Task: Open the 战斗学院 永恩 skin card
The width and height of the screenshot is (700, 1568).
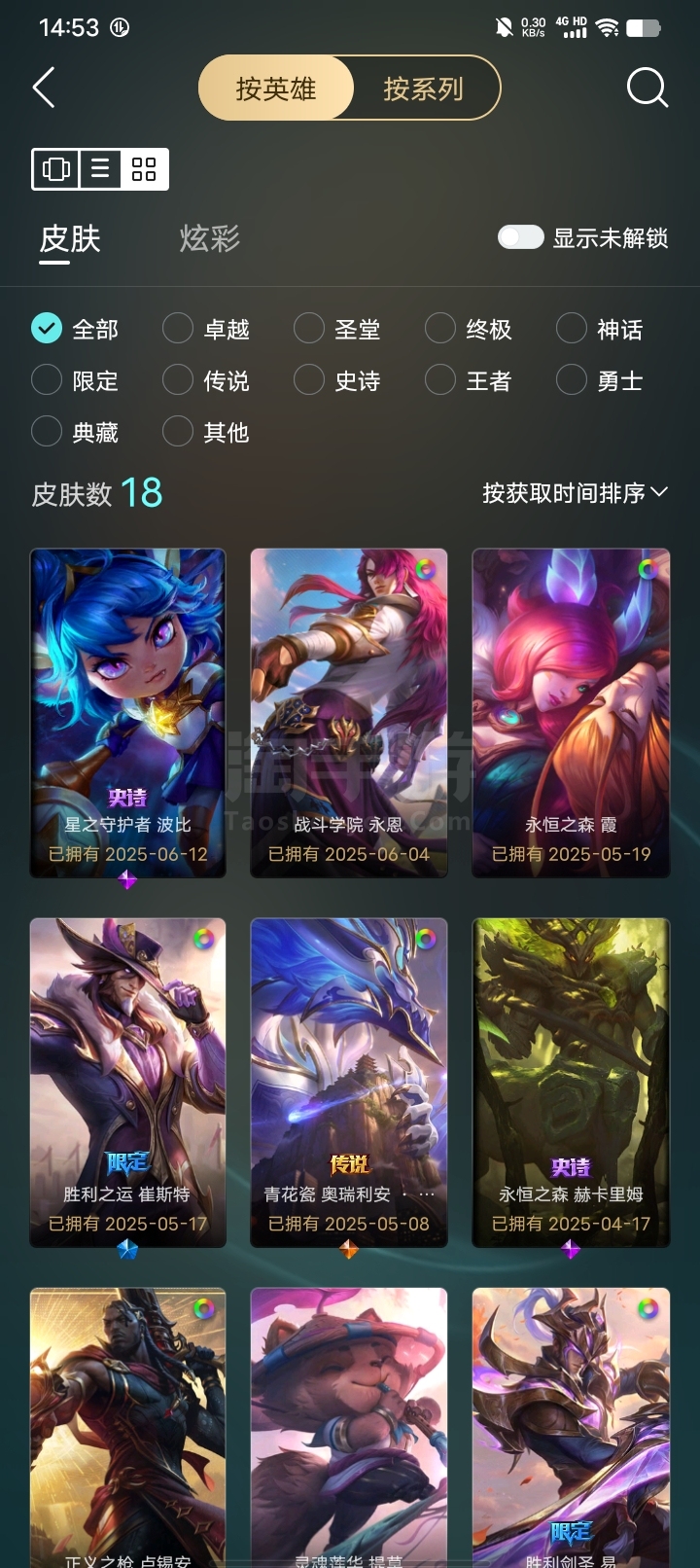Action: point(349,713)
